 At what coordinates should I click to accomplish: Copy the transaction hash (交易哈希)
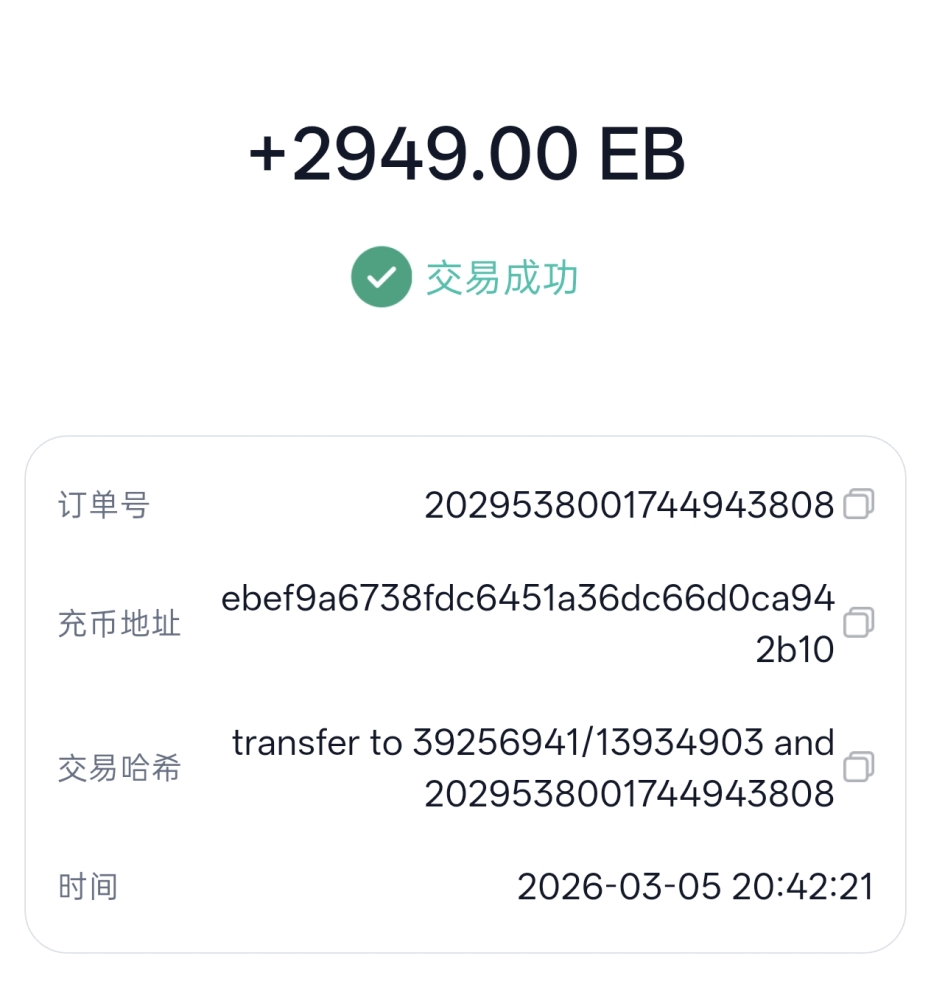(858, 767)
